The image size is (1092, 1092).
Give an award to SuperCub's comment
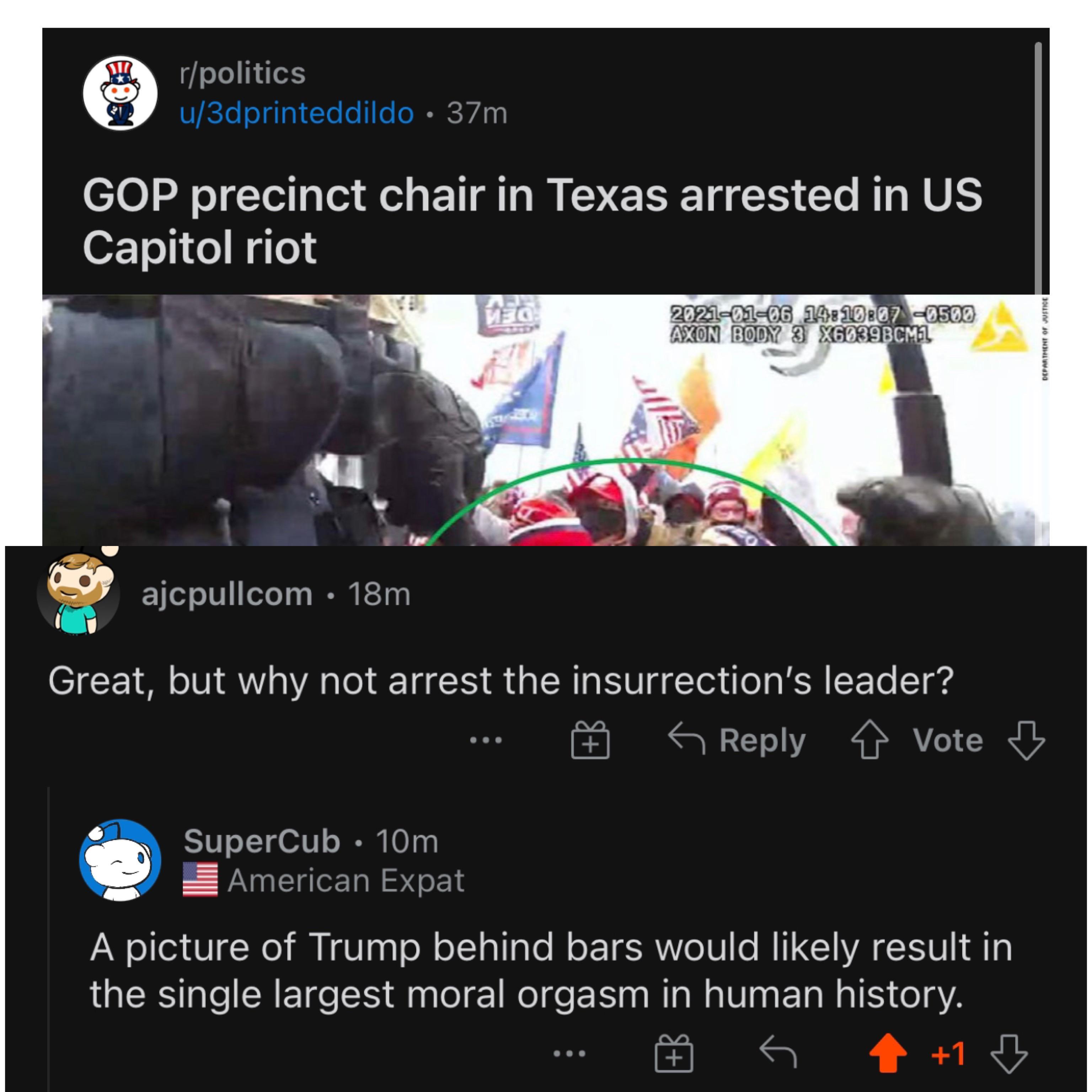click(673, 1054)
